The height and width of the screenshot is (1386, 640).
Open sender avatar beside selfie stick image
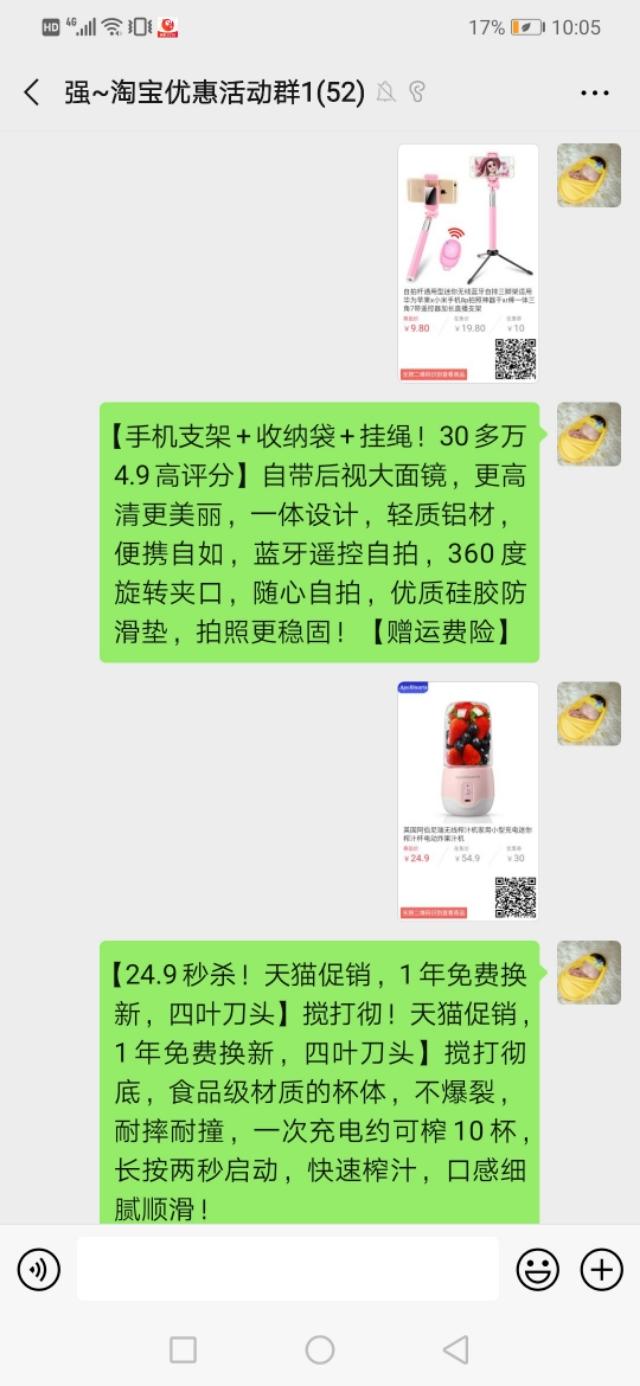588,176
